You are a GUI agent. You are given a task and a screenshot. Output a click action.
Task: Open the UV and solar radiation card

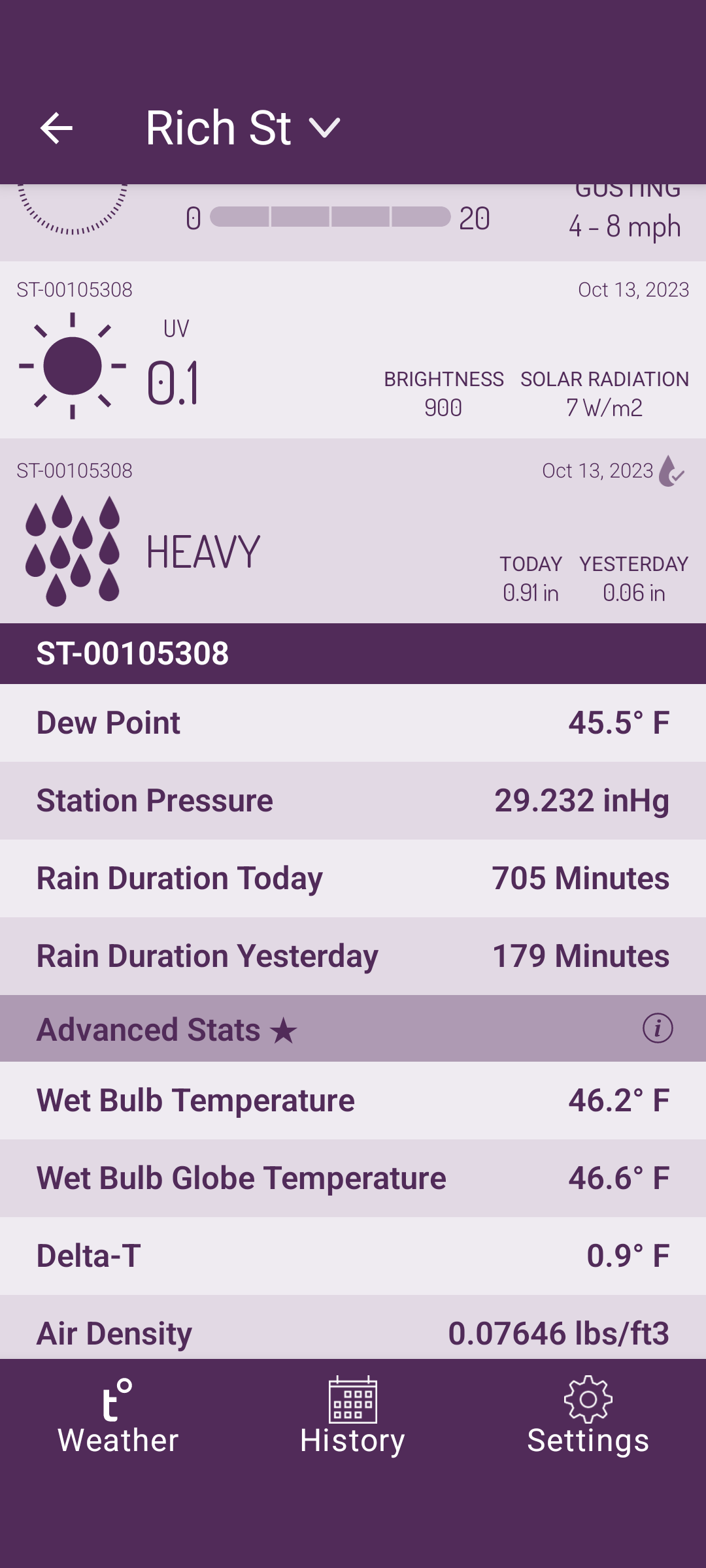[353, 351]
